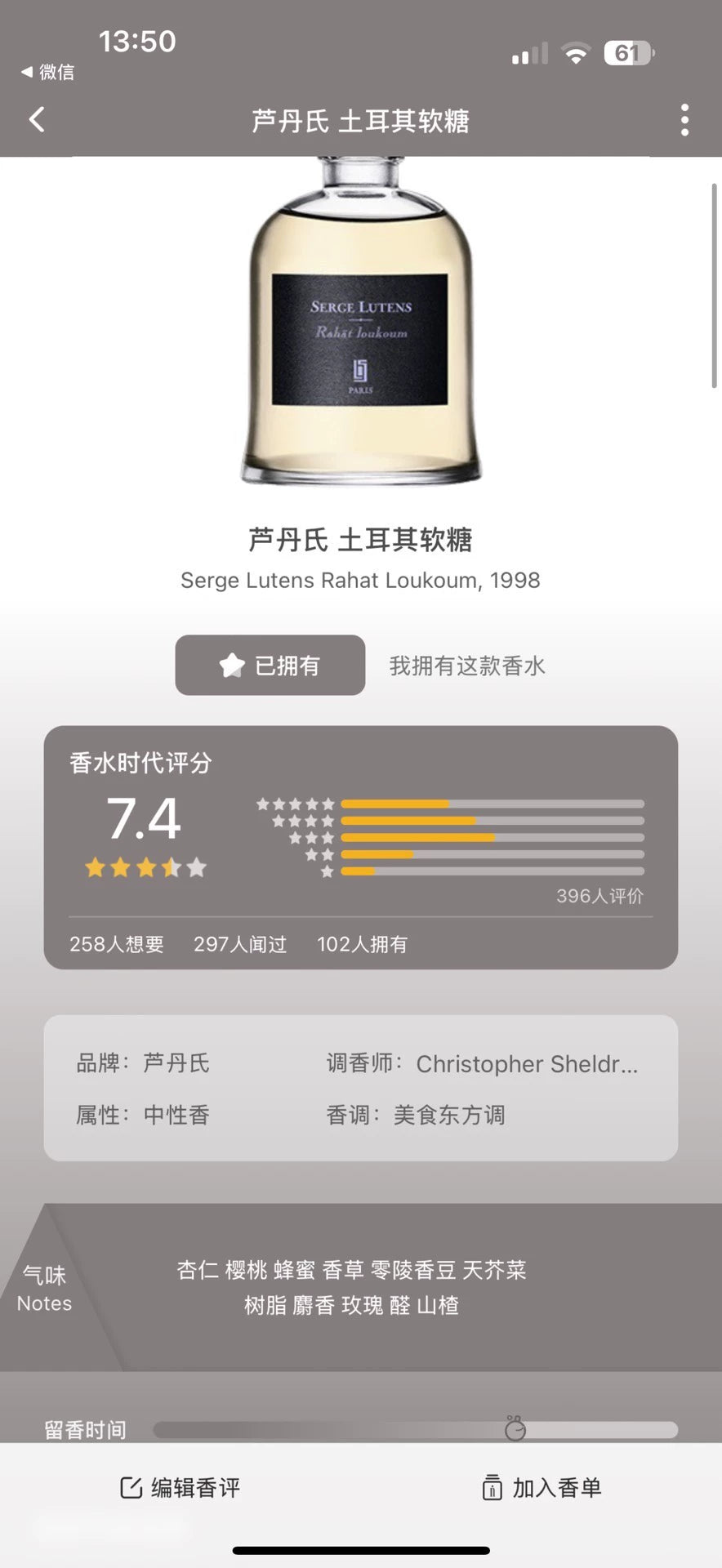
Task: Return to 微信 via status bar link
Action: (x=48, y=72)
